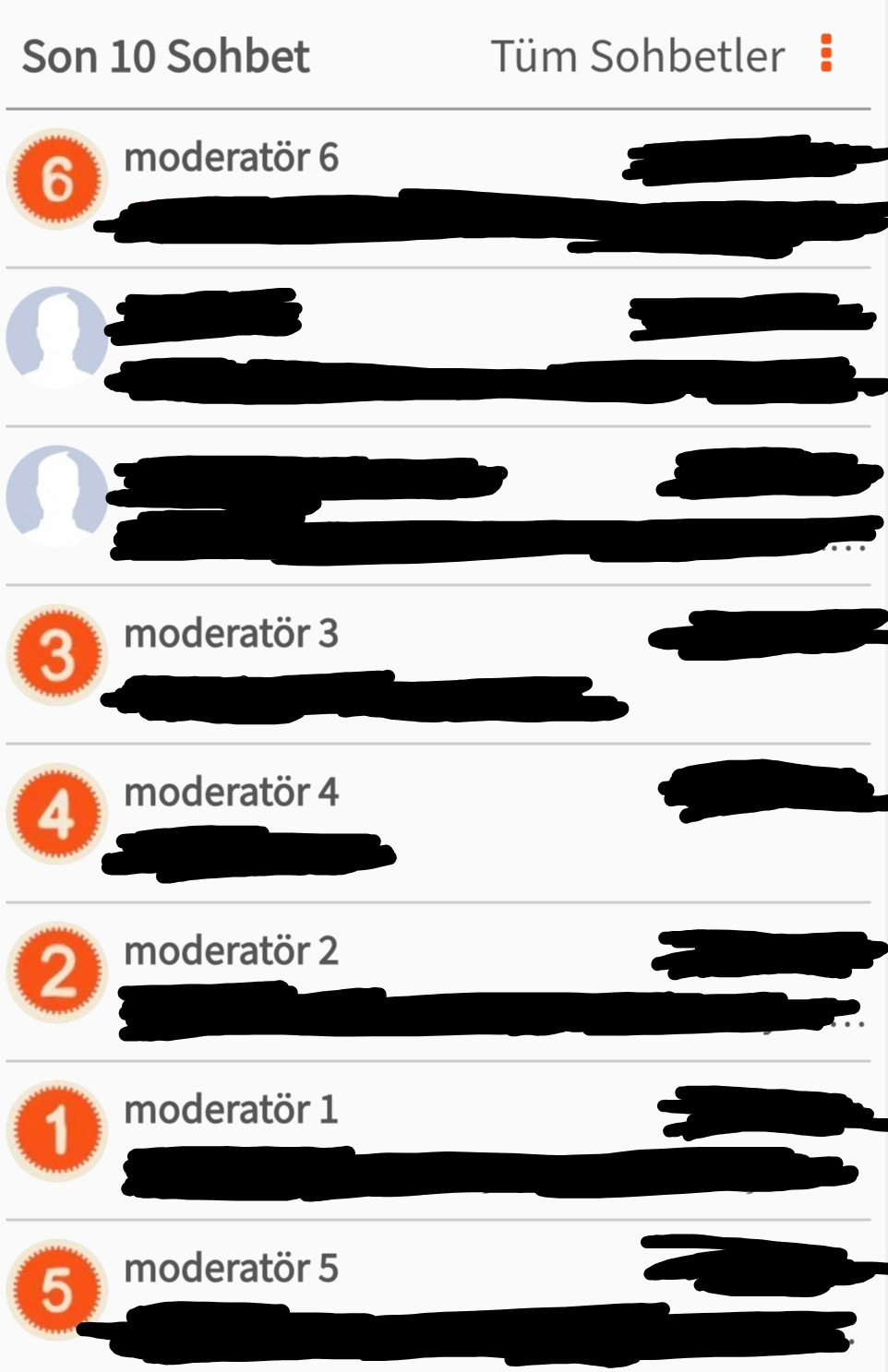Open the chat with moderatör 1
The height and width of the screenshot is (1372, 888).
pyautogui.click(x=232, y=1110)
